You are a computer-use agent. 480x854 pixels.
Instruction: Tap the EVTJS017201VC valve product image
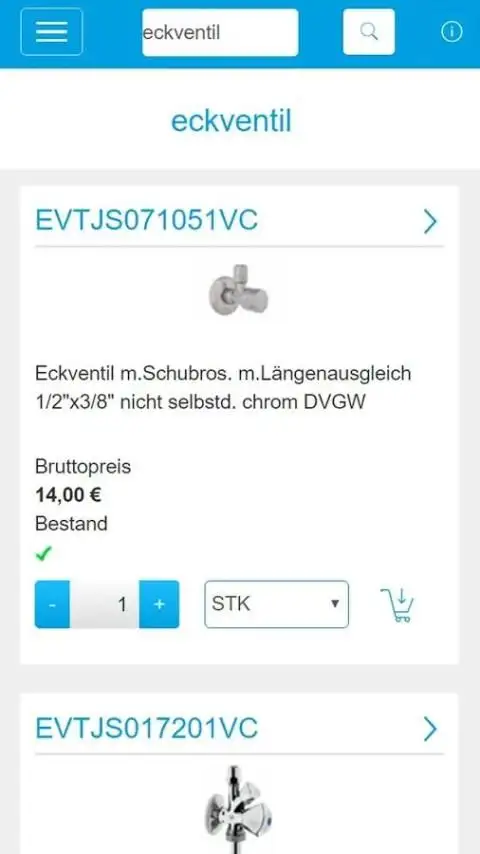click(x=239, y=809)
